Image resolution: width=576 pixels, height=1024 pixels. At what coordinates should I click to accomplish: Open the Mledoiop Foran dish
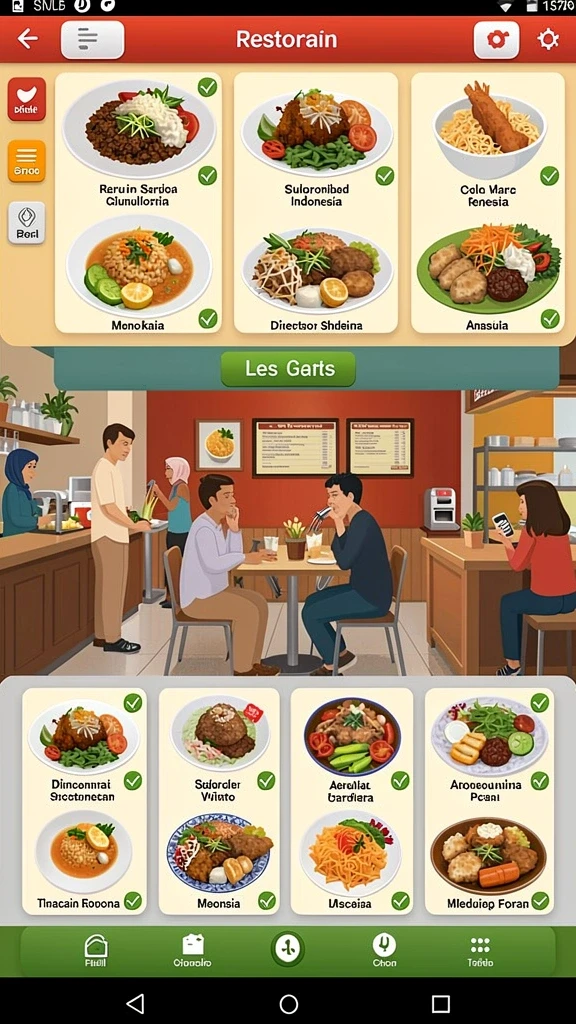(489, 862)
